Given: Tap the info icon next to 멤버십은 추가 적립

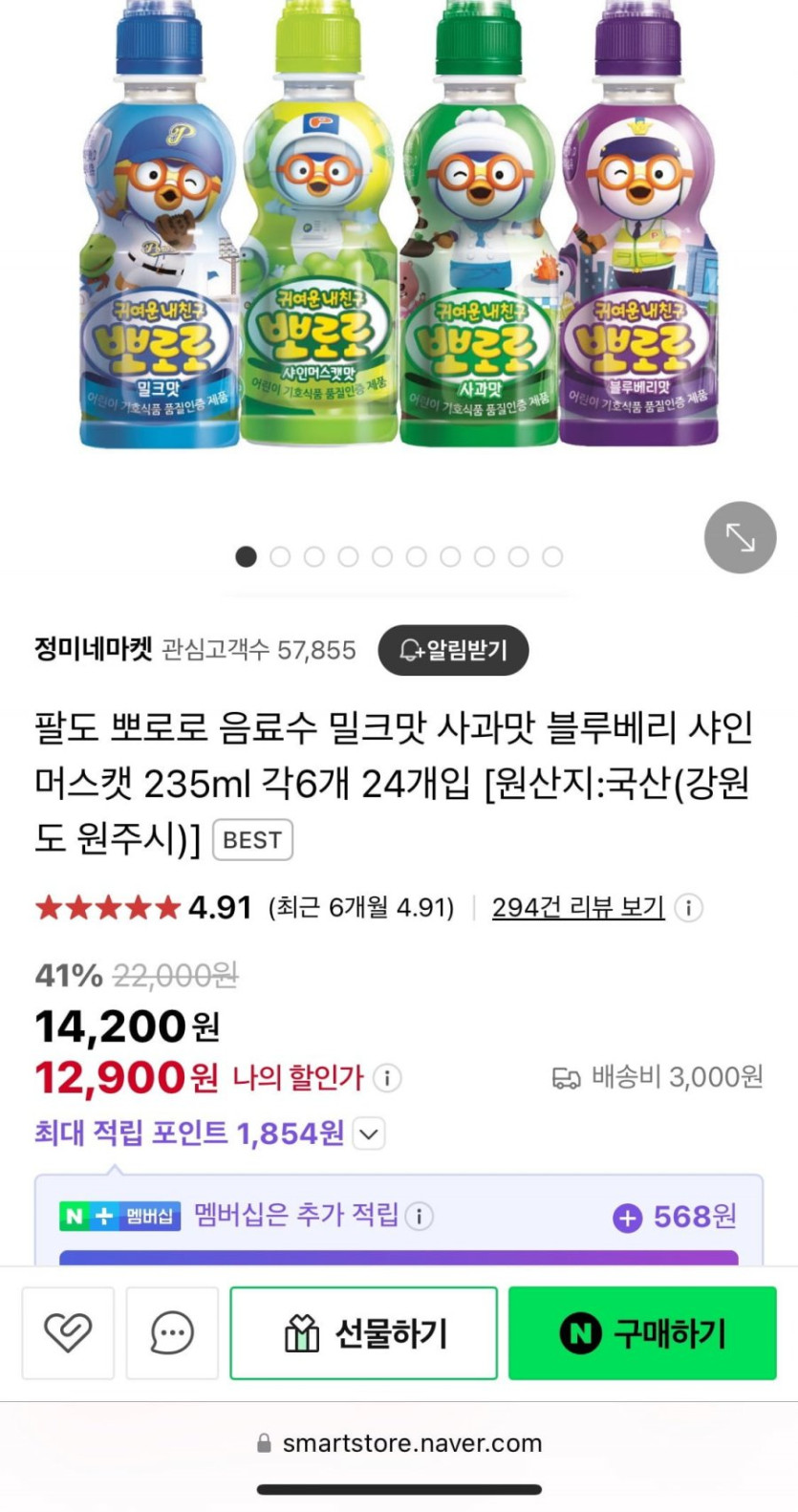Looking at the screenshot, I should point(418,1217).
